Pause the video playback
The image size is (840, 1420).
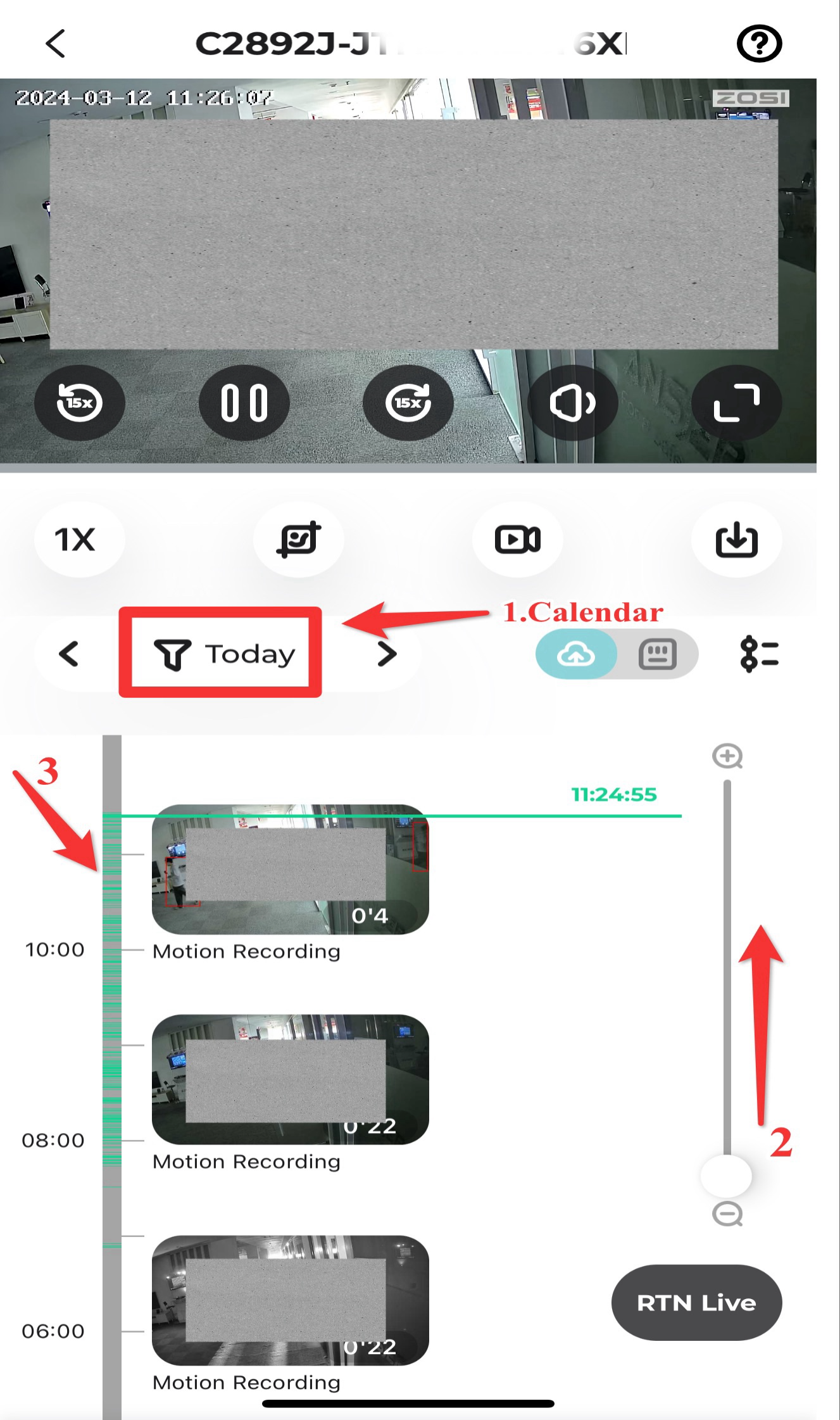(x=244, y=403)
